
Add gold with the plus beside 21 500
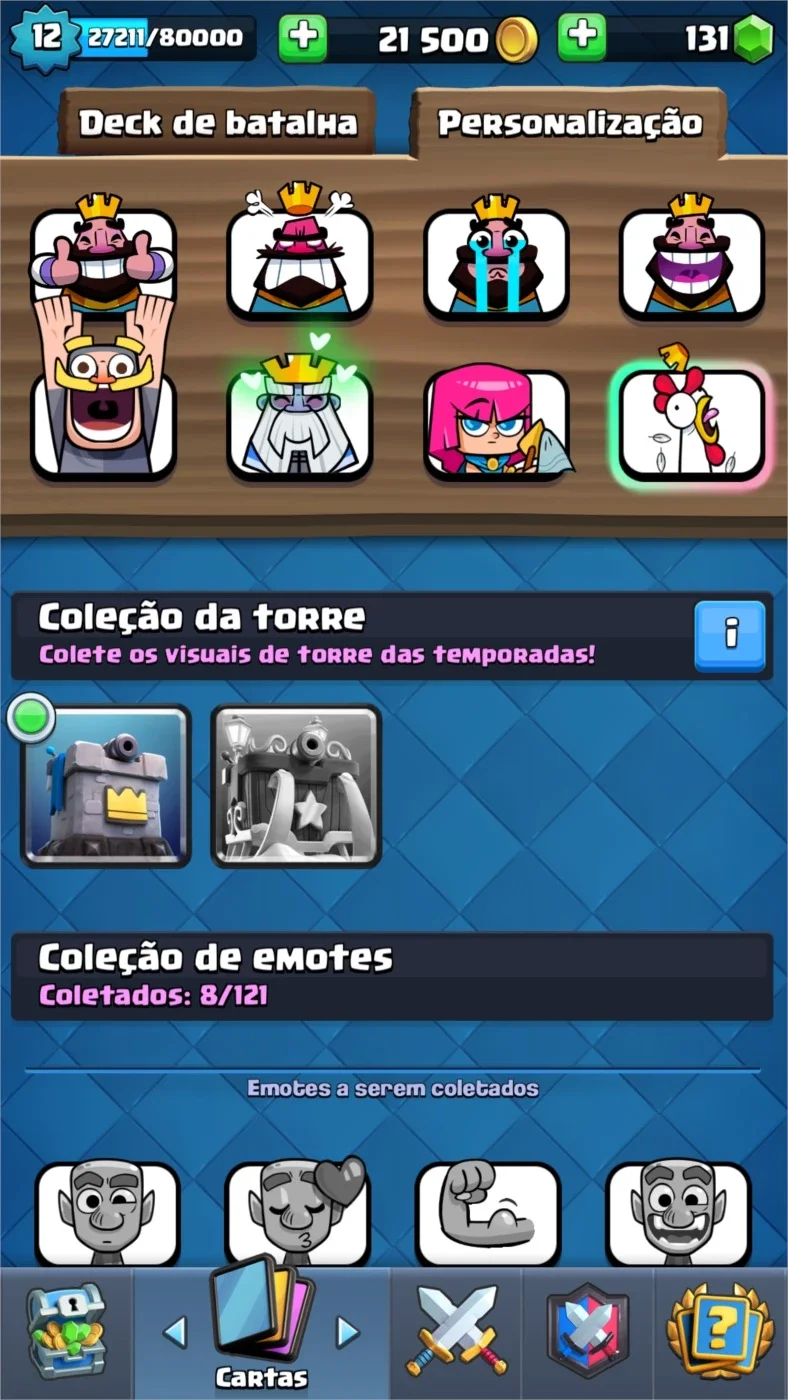[x=302, y=38]
